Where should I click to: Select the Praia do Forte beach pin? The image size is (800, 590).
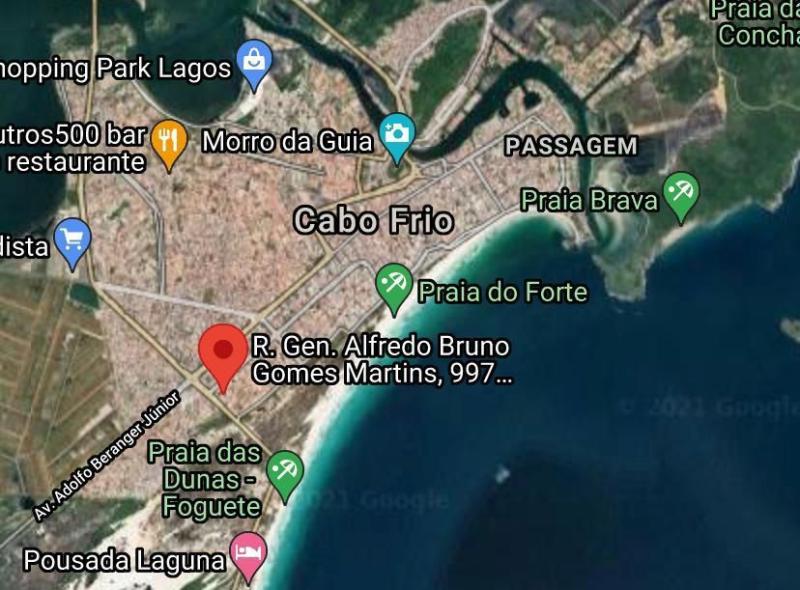393,284
